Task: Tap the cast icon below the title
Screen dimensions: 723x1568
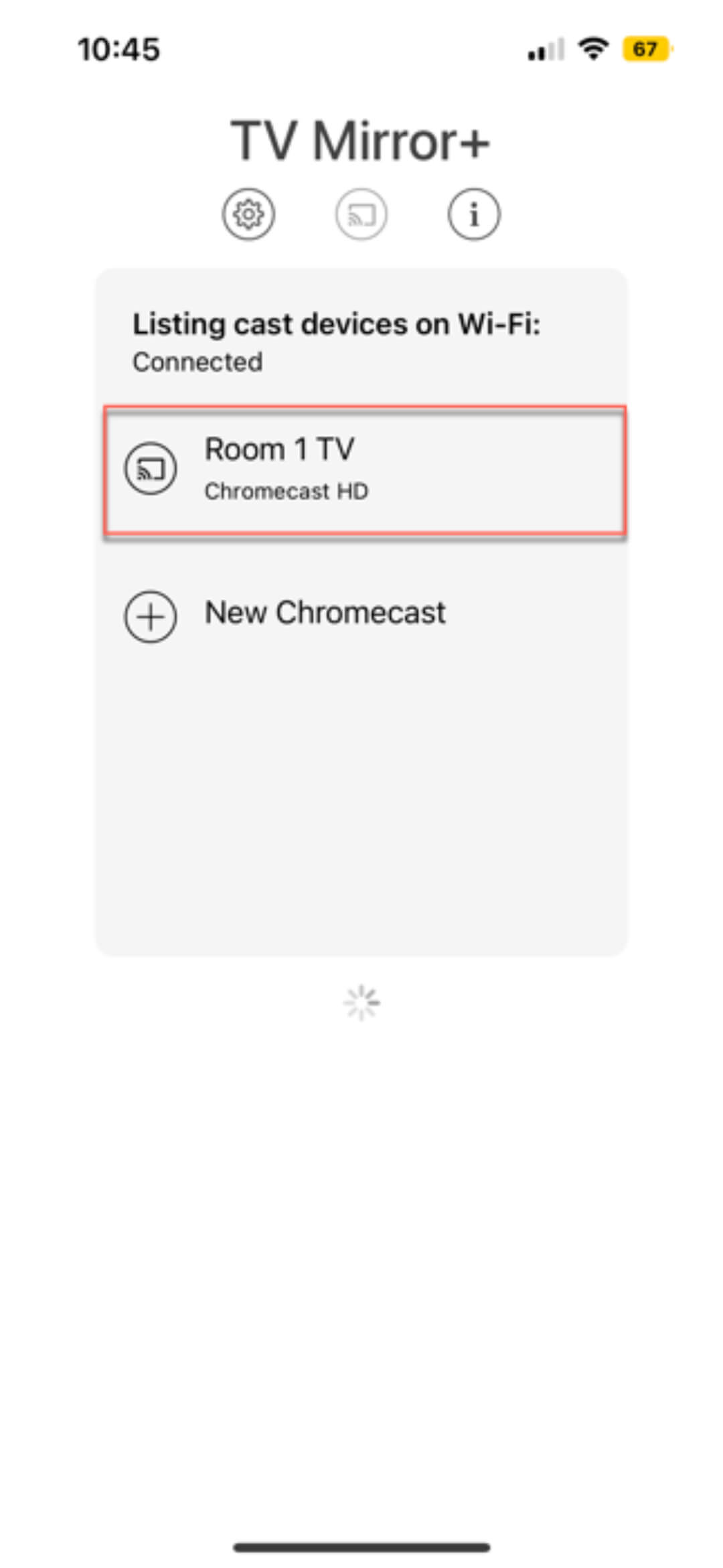Action: pyautogui.click(x=361, y=214)
